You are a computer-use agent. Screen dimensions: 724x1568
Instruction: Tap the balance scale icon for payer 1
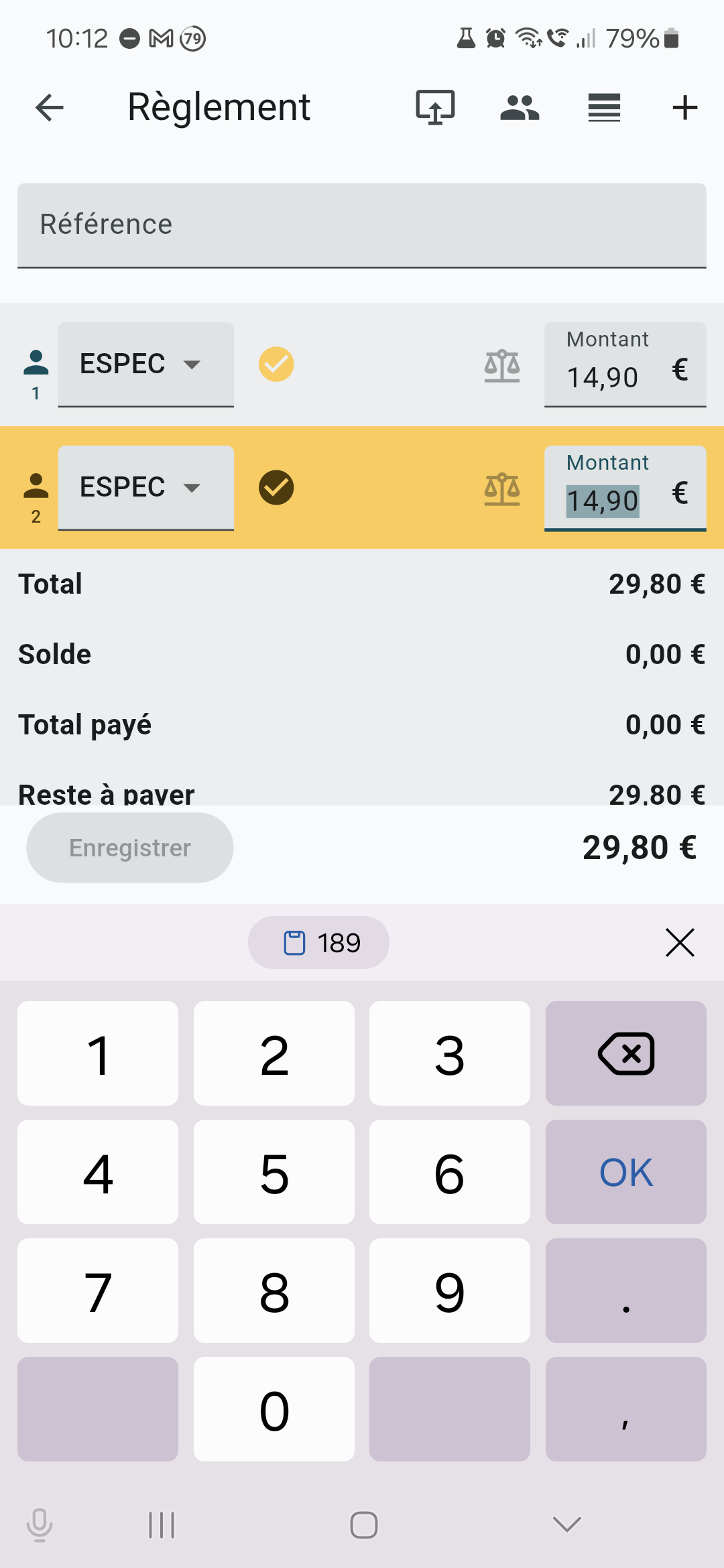502,366
